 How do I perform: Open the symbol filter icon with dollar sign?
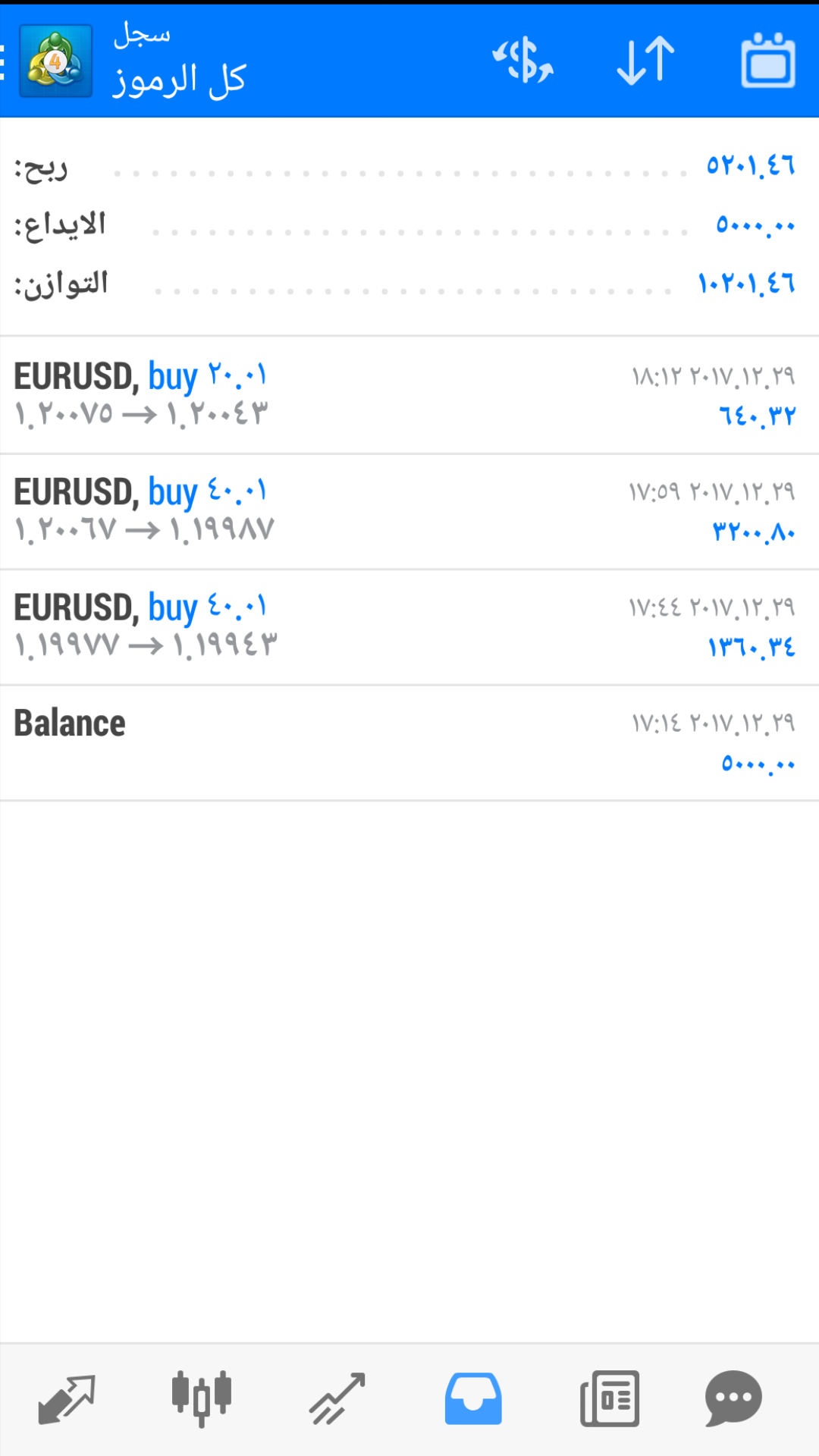point(523,61)
